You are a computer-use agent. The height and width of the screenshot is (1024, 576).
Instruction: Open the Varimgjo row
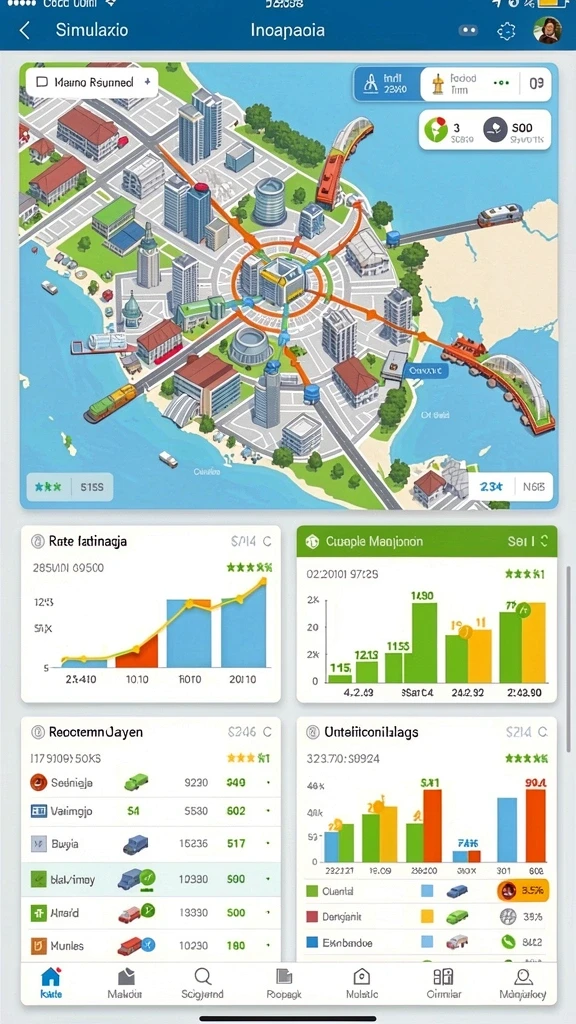pyautogui.click(x=151, y=811)
